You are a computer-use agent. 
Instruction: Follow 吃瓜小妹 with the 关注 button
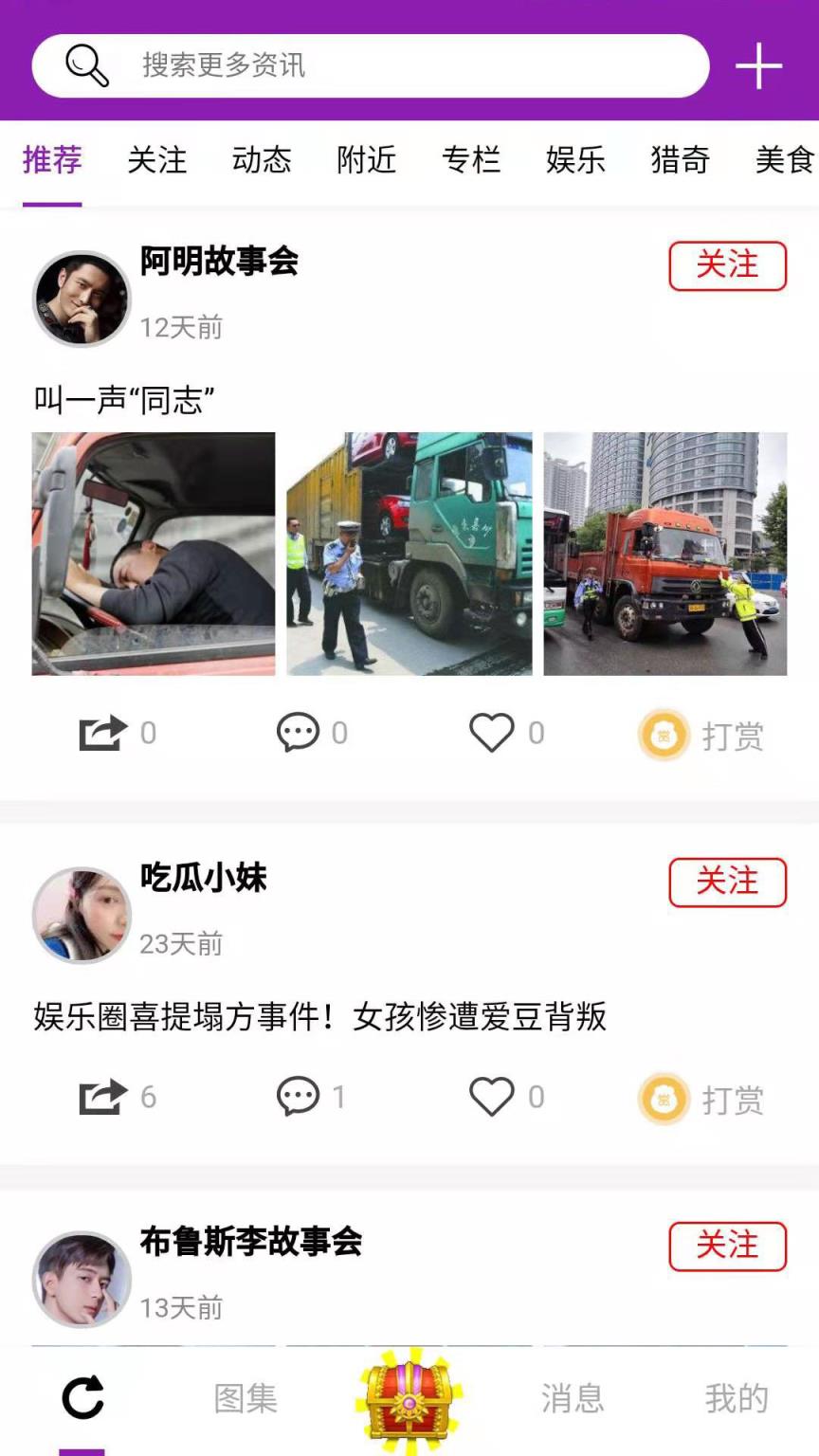pyautogui.click(x=727, y=882)
